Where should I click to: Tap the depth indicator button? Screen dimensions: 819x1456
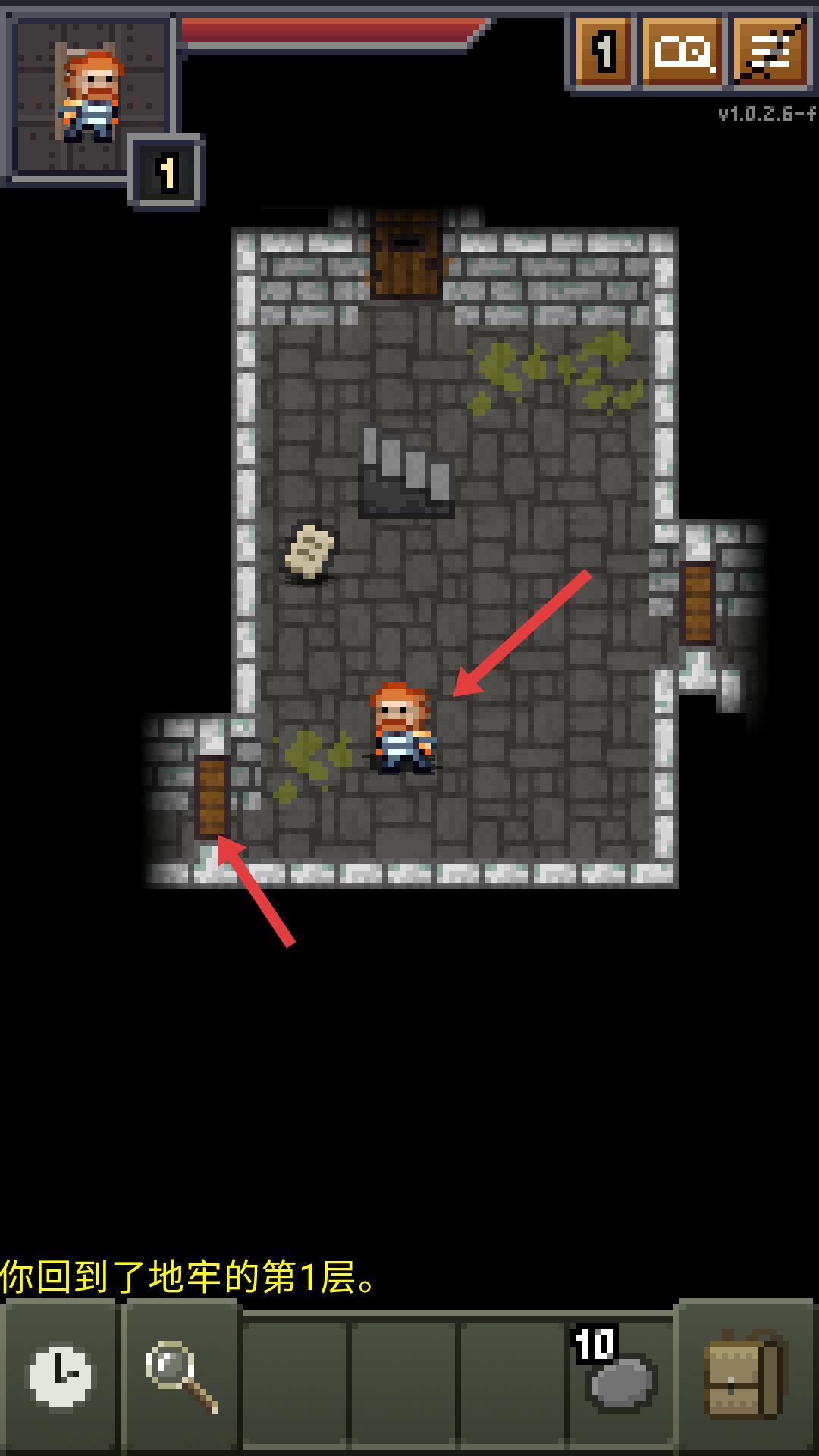click(x=603, y=52)
